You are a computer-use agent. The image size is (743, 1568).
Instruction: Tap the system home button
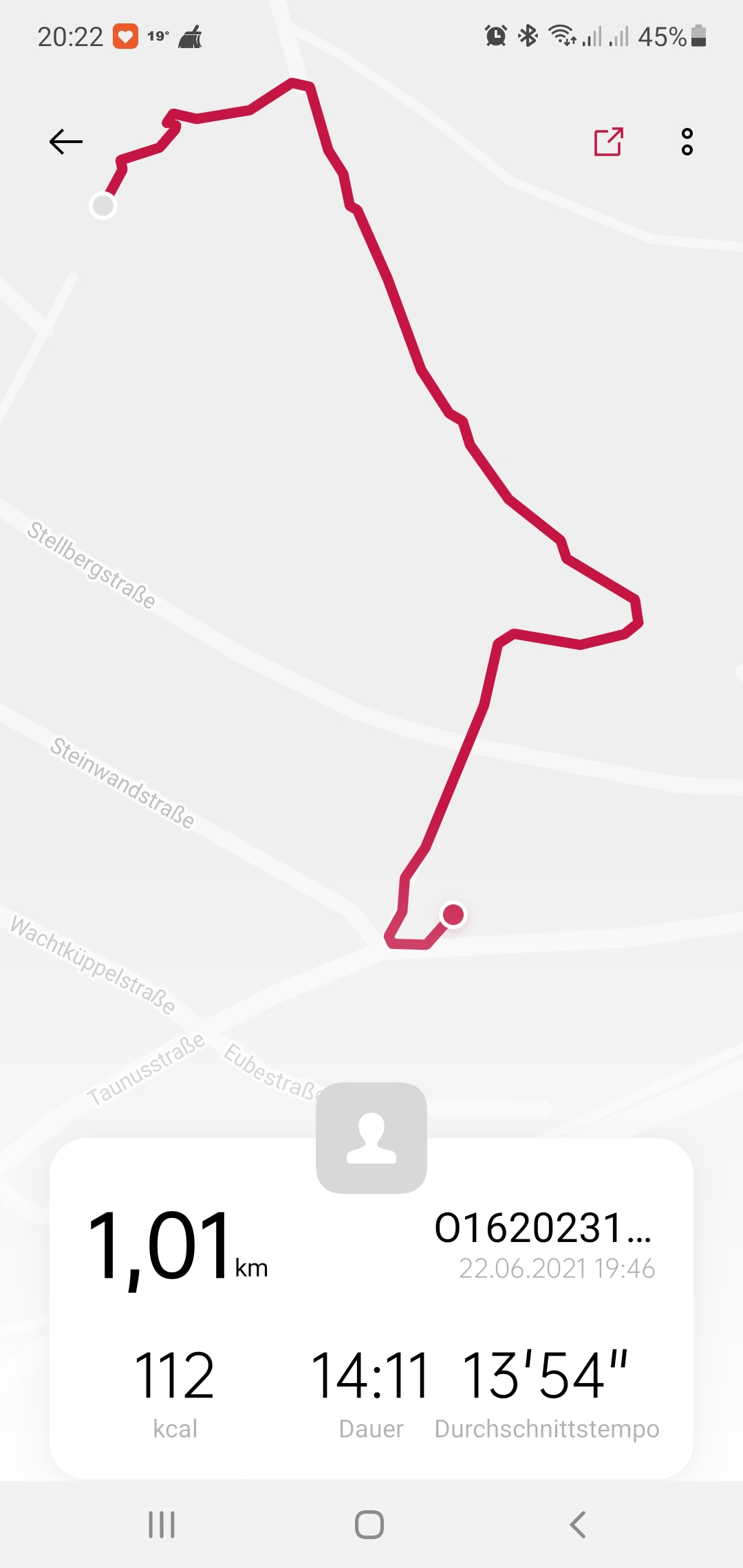[369, 1524]
